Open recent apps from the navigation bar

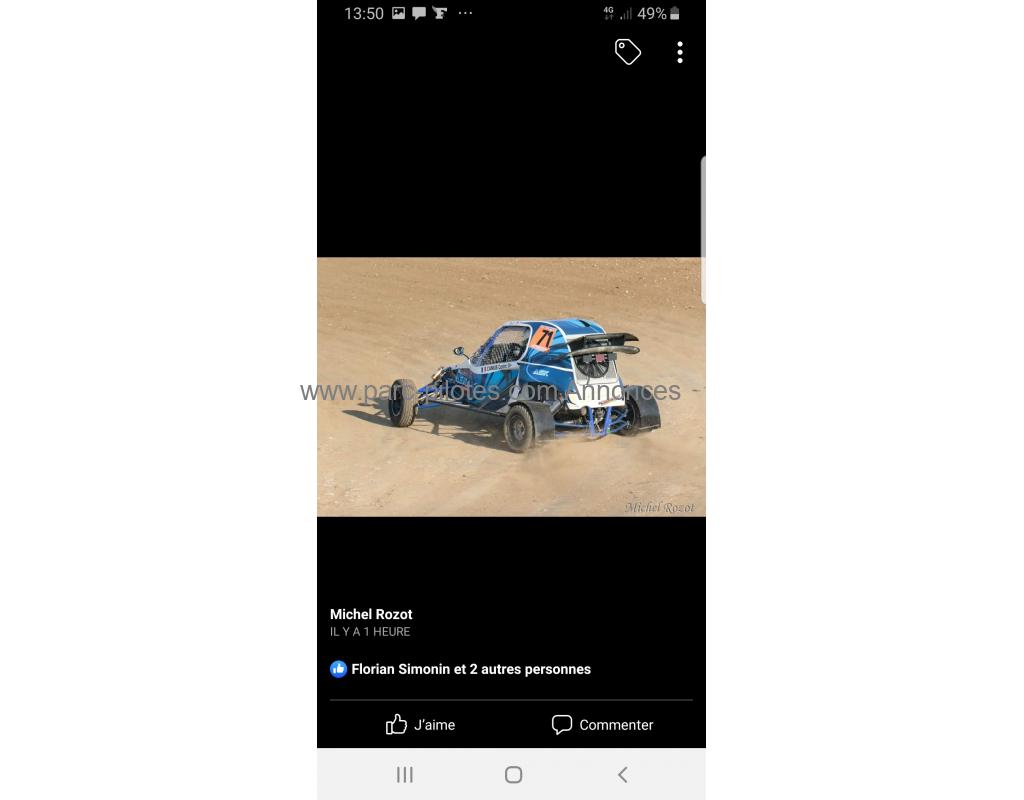(x=405, y=775)
